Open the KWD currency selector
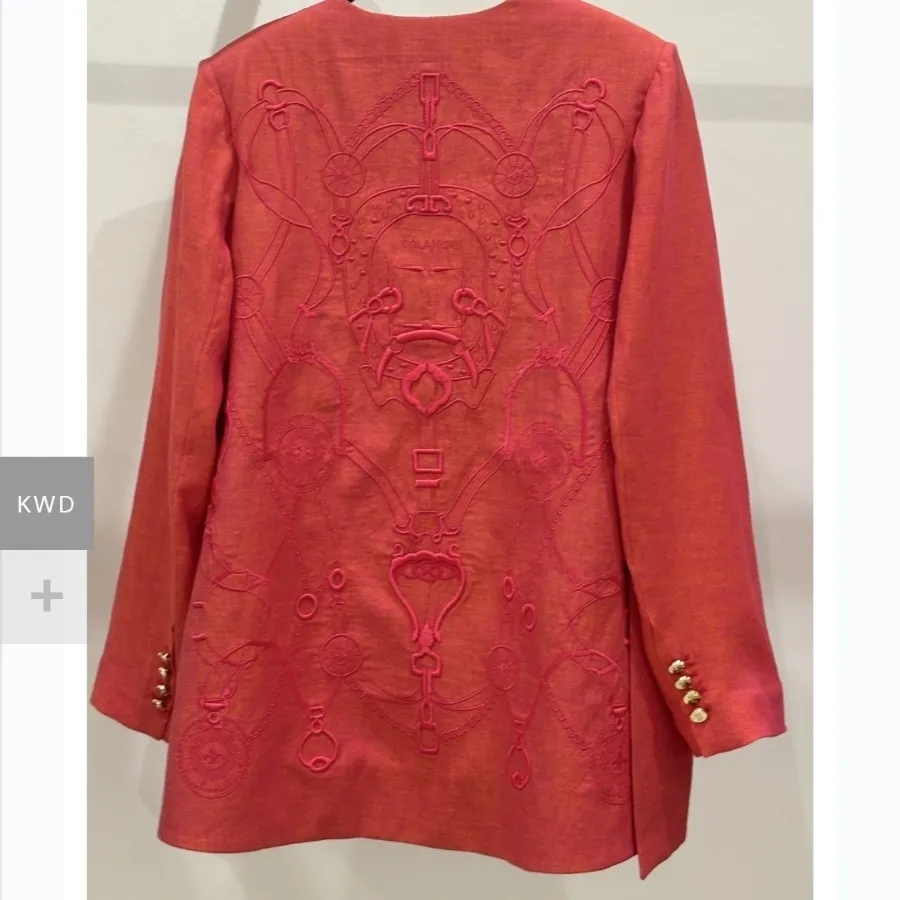The height and width of the screenshot is (900, 900). click(x=46, y=503)
